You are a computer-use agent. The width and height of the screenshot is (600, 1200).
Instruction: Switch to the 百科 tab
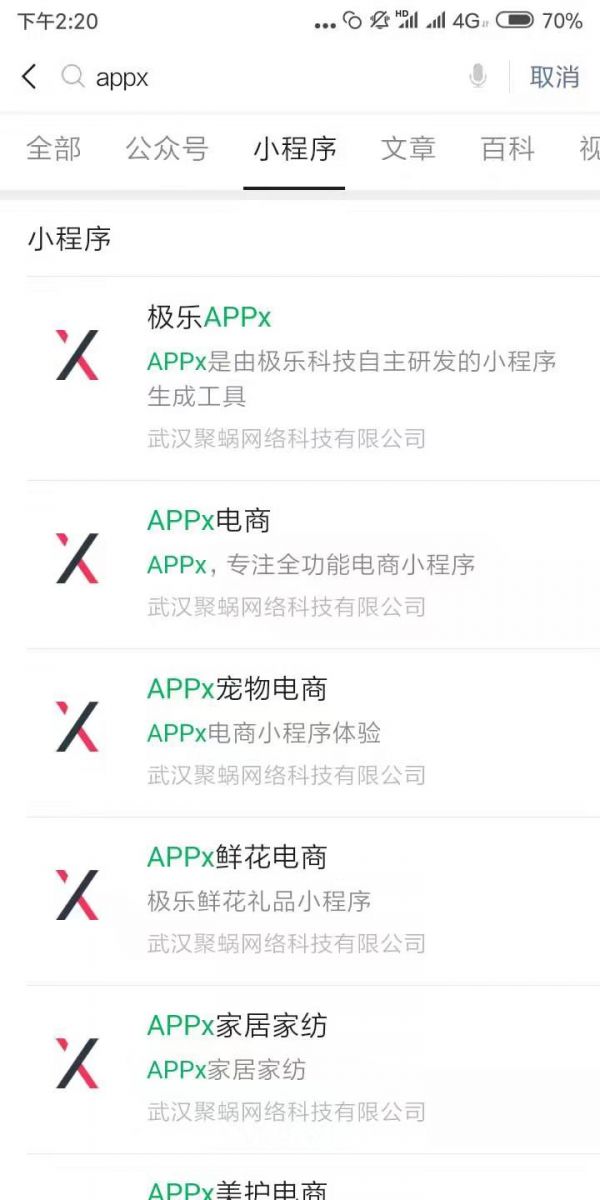(x=508, y=149)
